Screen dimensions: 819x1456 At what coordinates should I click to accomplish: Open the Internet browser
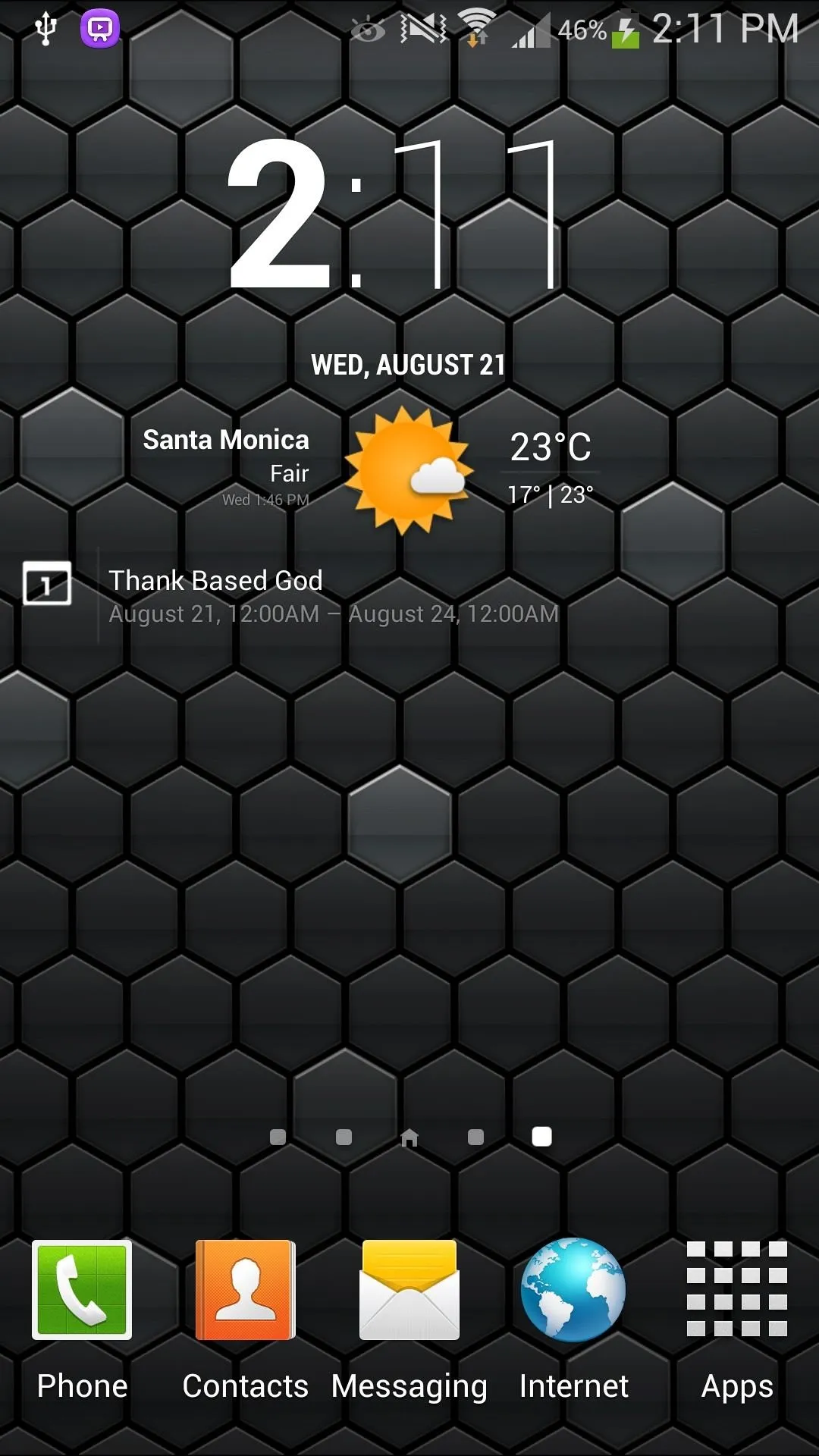pyautogui.click(x=573, y=1321)
